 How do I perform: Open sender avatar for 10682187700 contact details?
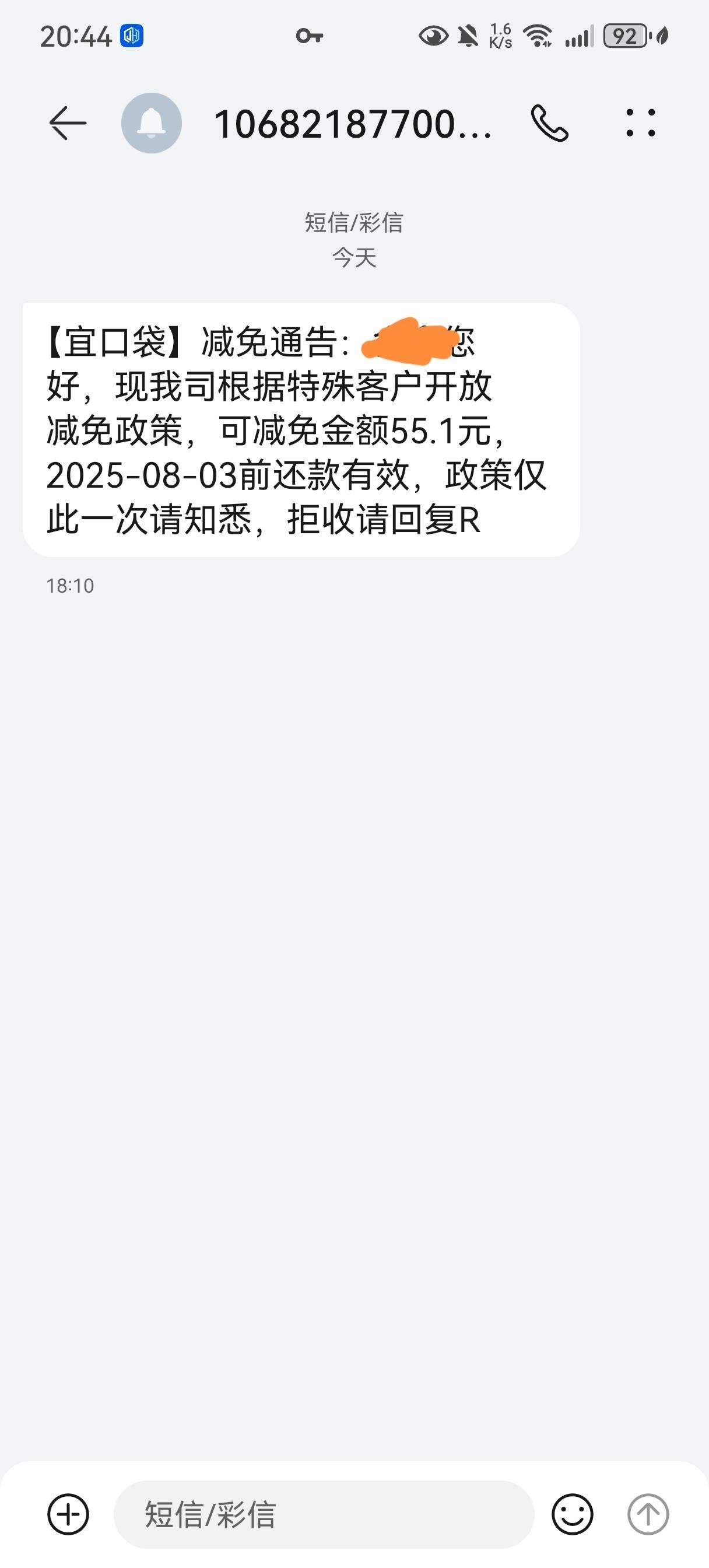point(152,123)
